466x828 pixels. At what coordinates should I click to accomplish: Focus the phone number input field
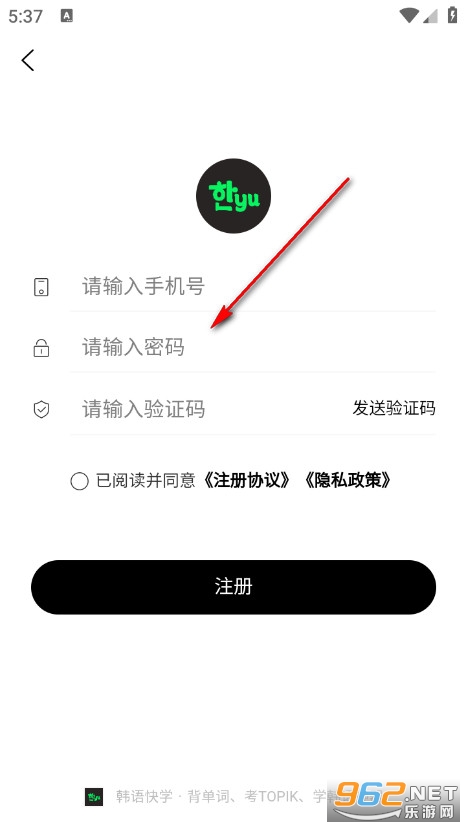pos(253,287)
